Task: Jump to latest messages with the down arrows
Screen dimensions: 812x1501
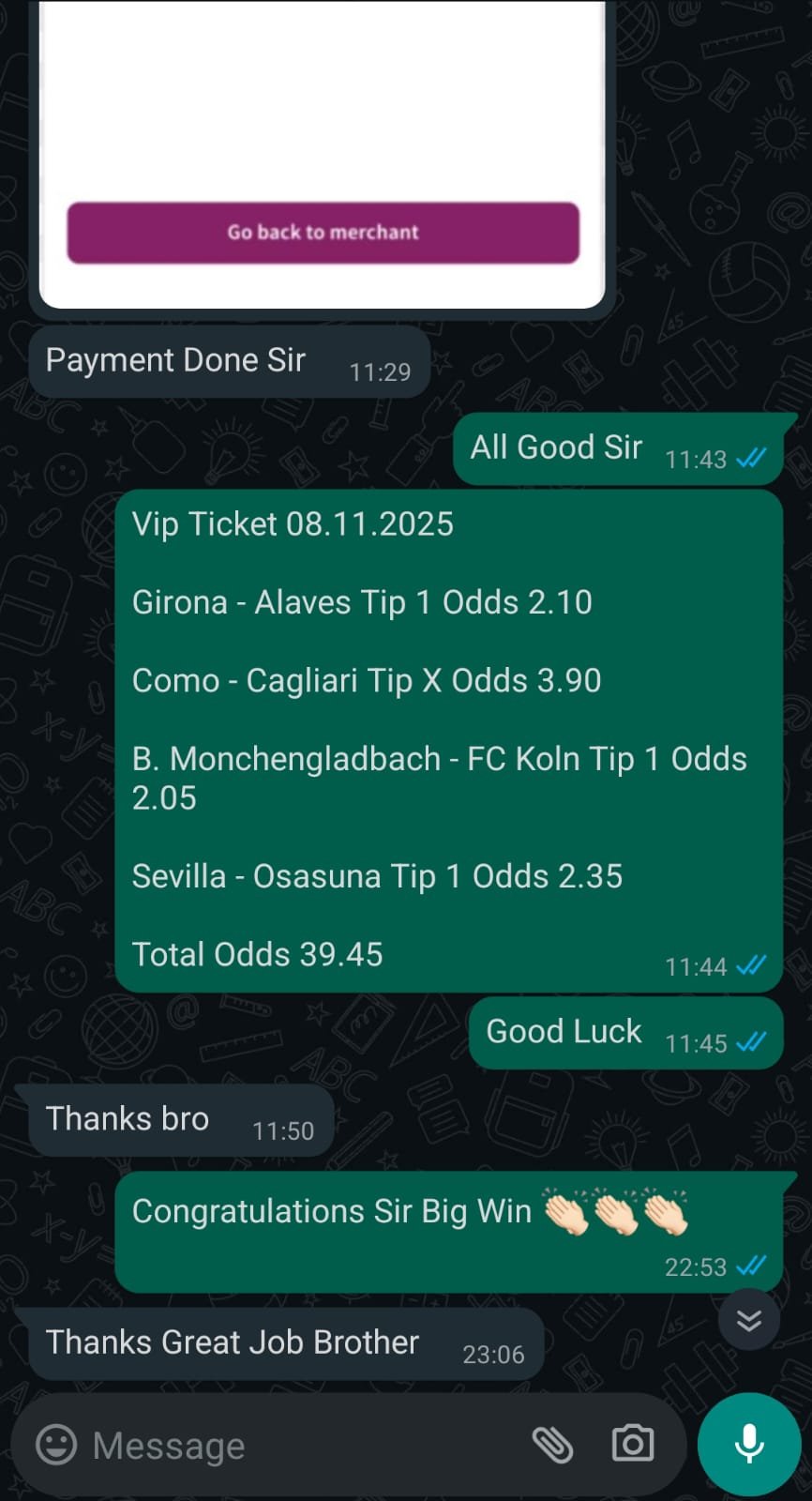Action: click(749, 1321)
